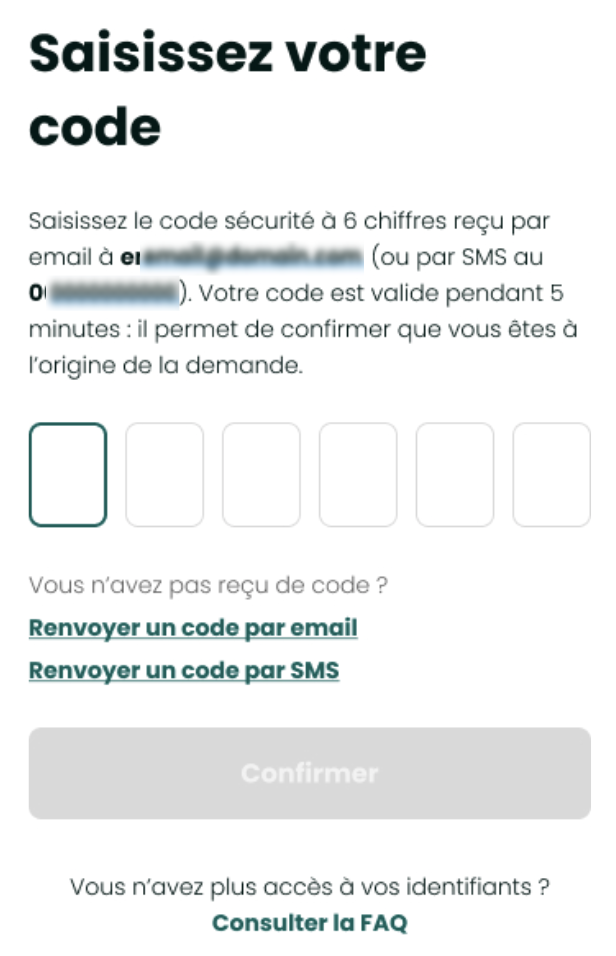Select the second code digit box
The image size is (616, 956).
[x=165, y=475]
